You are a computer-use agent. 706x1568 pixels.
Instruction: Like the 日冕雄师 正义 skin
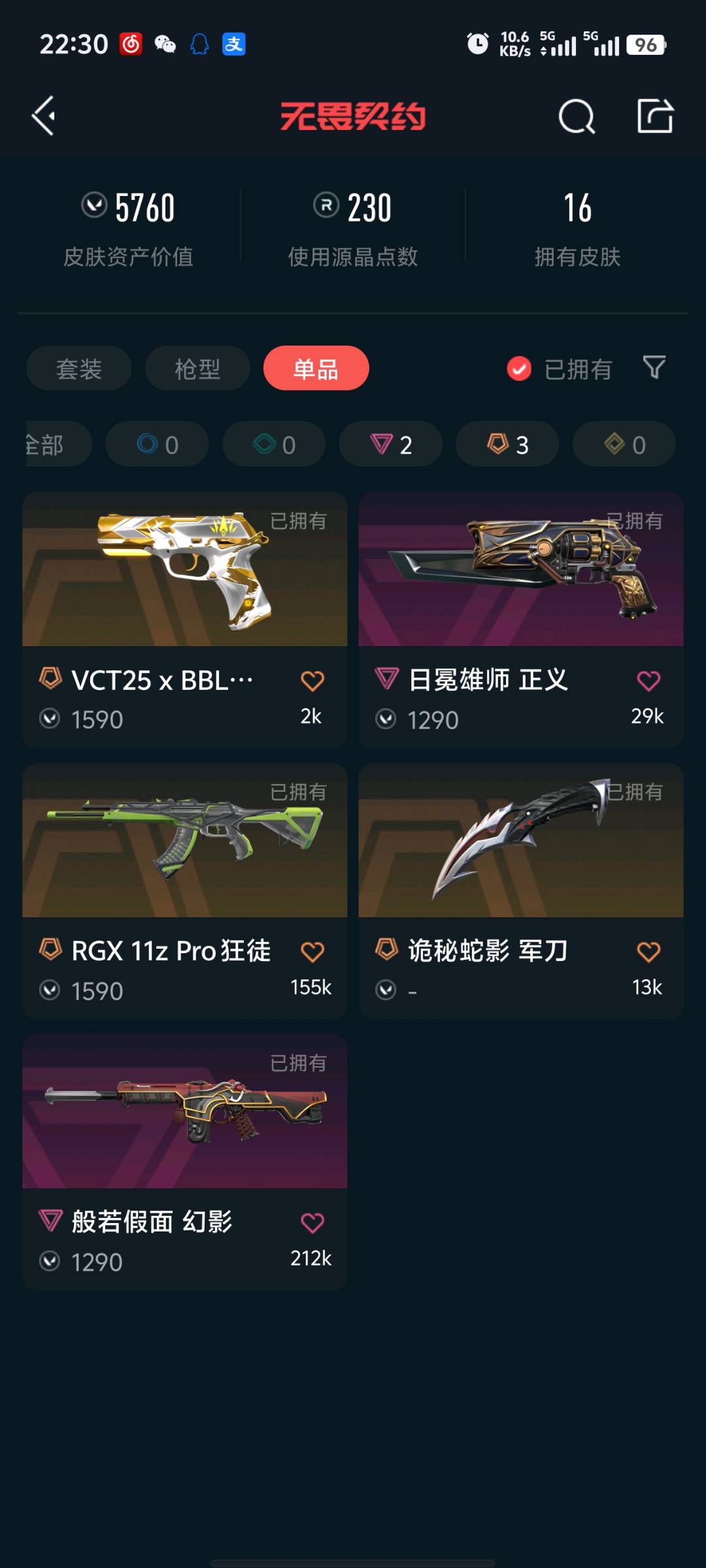point(648,681)
